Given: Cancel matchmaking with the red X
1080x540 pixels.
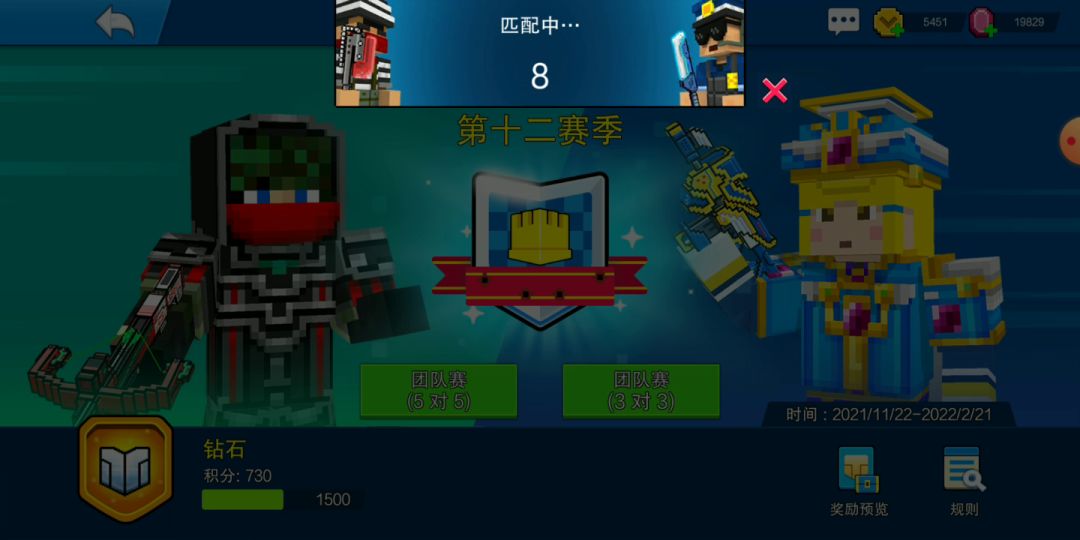Looking at the screenshot, I should point(774,90).
